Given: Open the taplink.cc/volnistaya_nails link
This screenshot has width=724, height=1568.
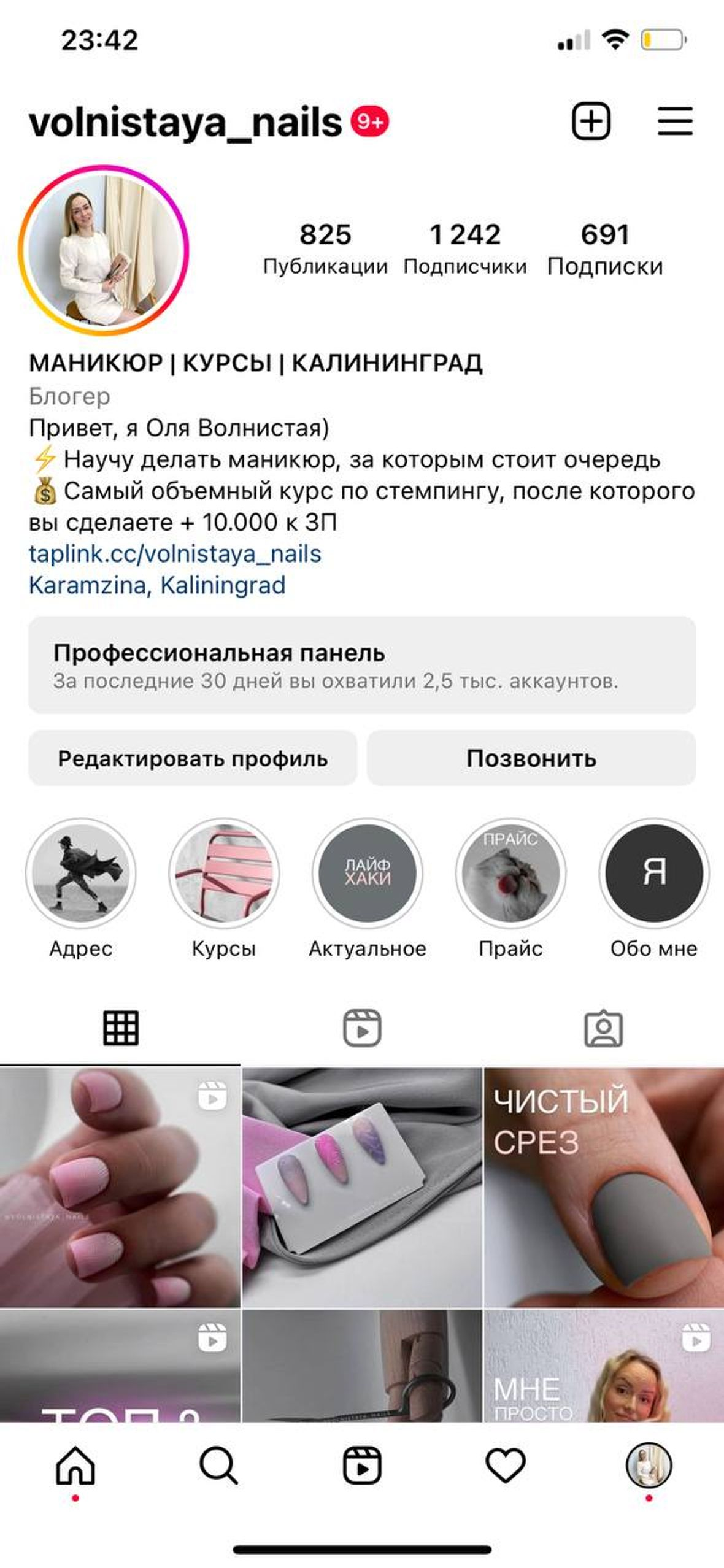Looking at the screenshot, I should [175, 553].
